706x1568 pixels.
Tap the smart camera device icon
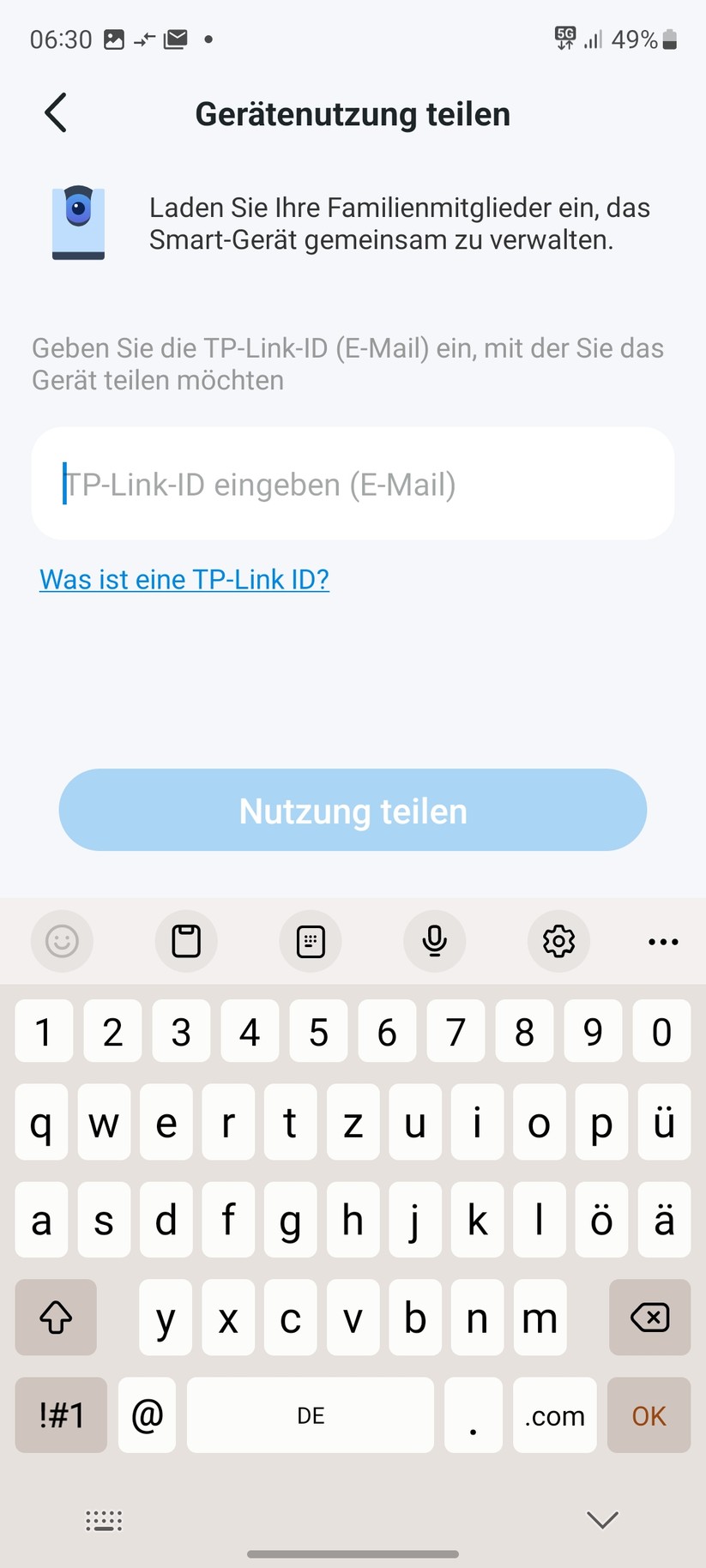tap(78, 222)
